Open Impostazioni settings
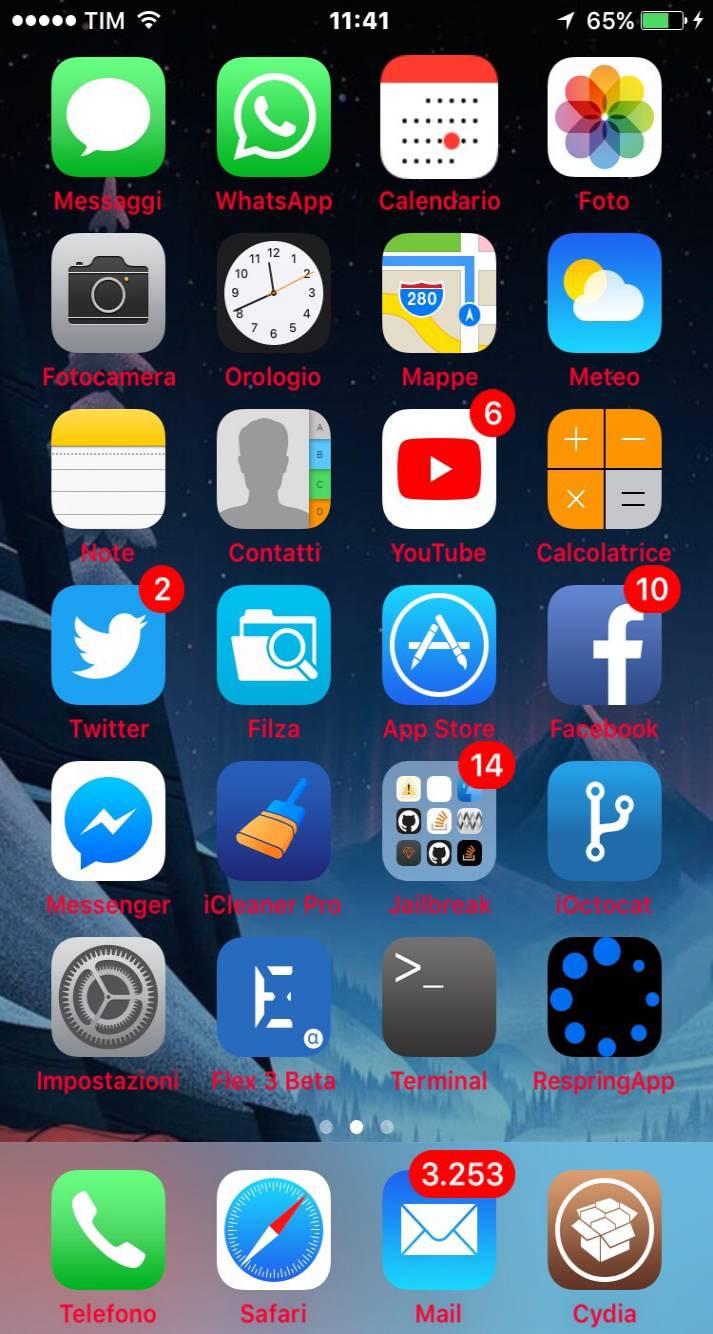Screen dimensions: 713x1334 point(108,997)
